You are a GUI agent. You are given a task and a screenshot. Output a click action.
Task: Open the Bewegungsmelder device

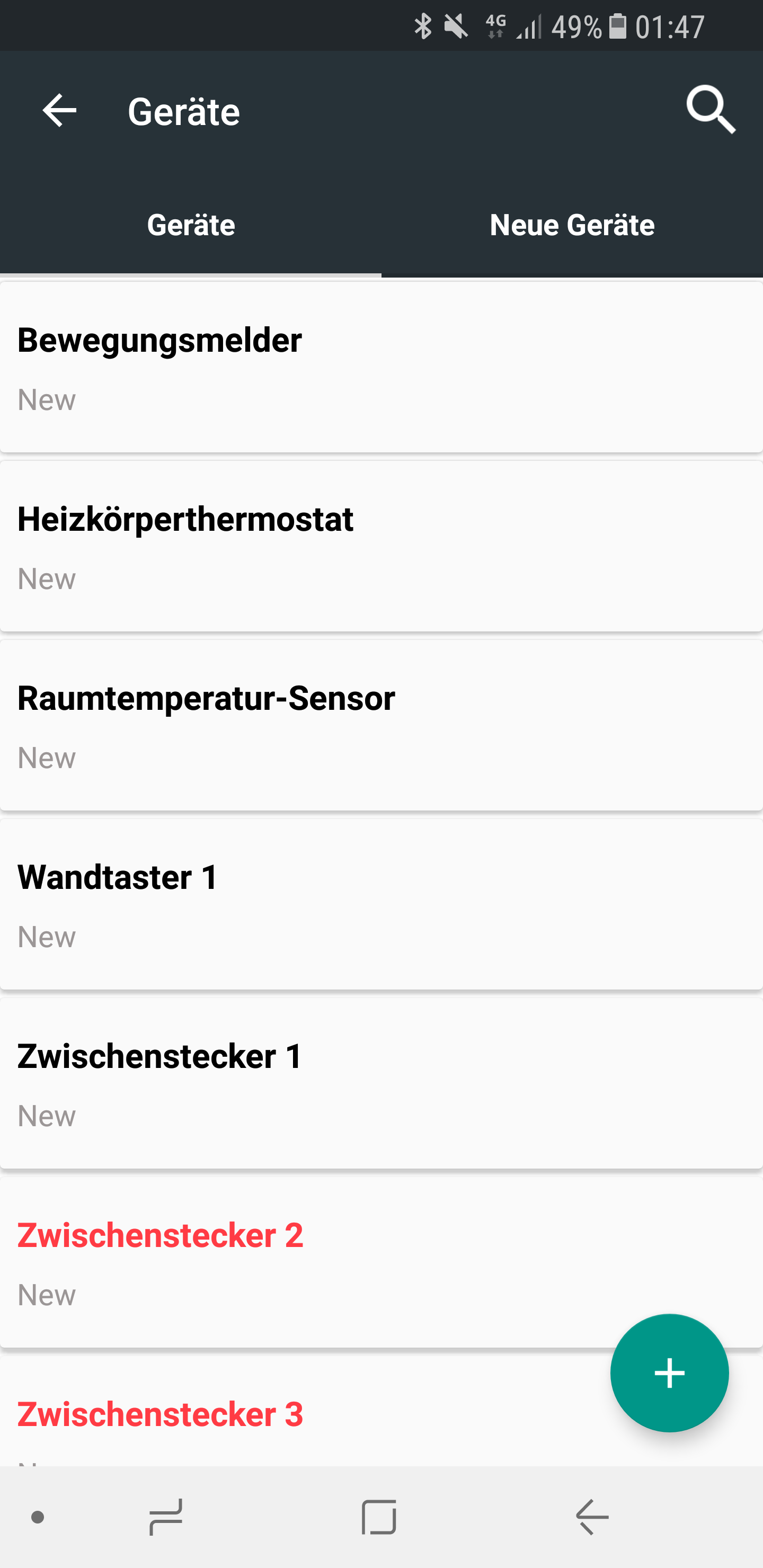coord(381,367)
